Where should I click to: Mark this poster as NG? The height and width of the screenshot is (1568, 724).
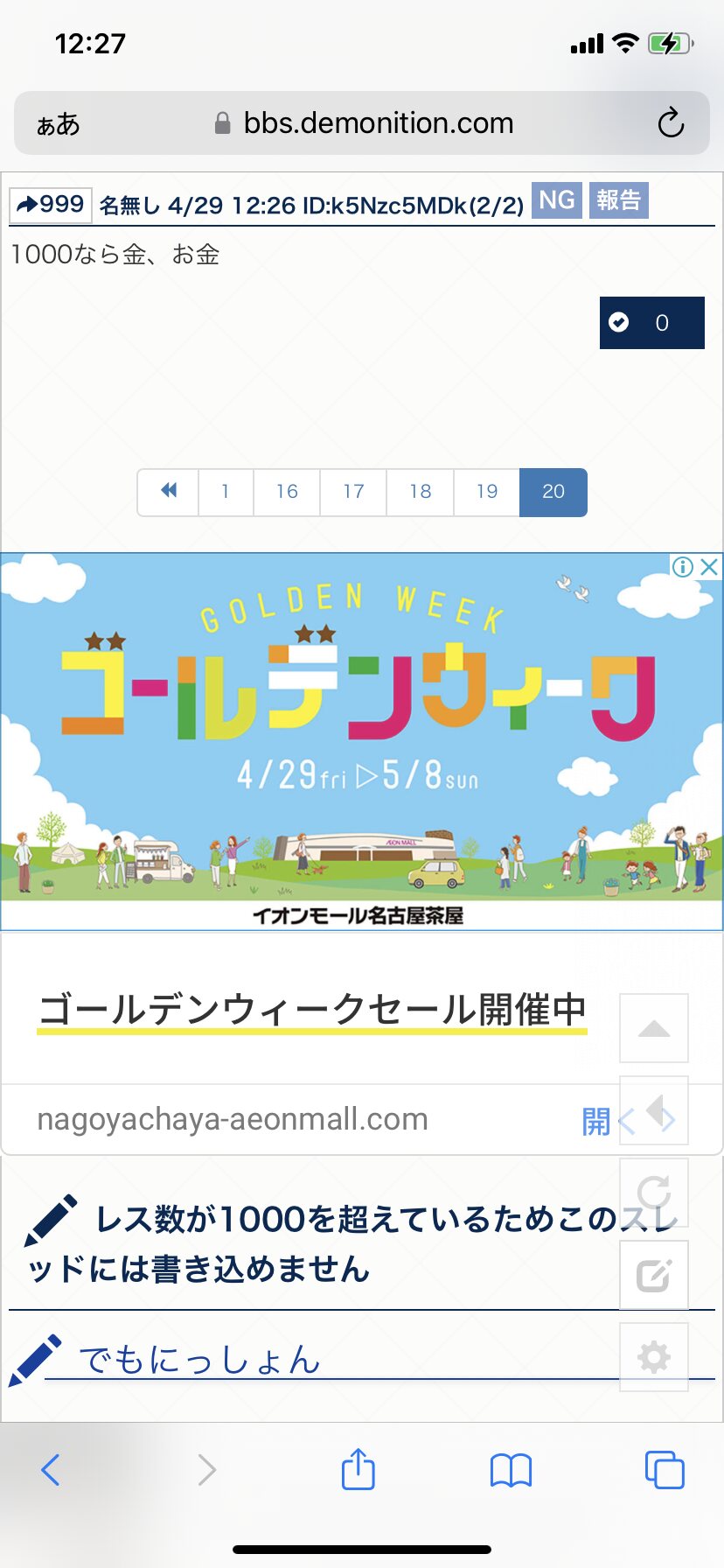pos(556,200)
